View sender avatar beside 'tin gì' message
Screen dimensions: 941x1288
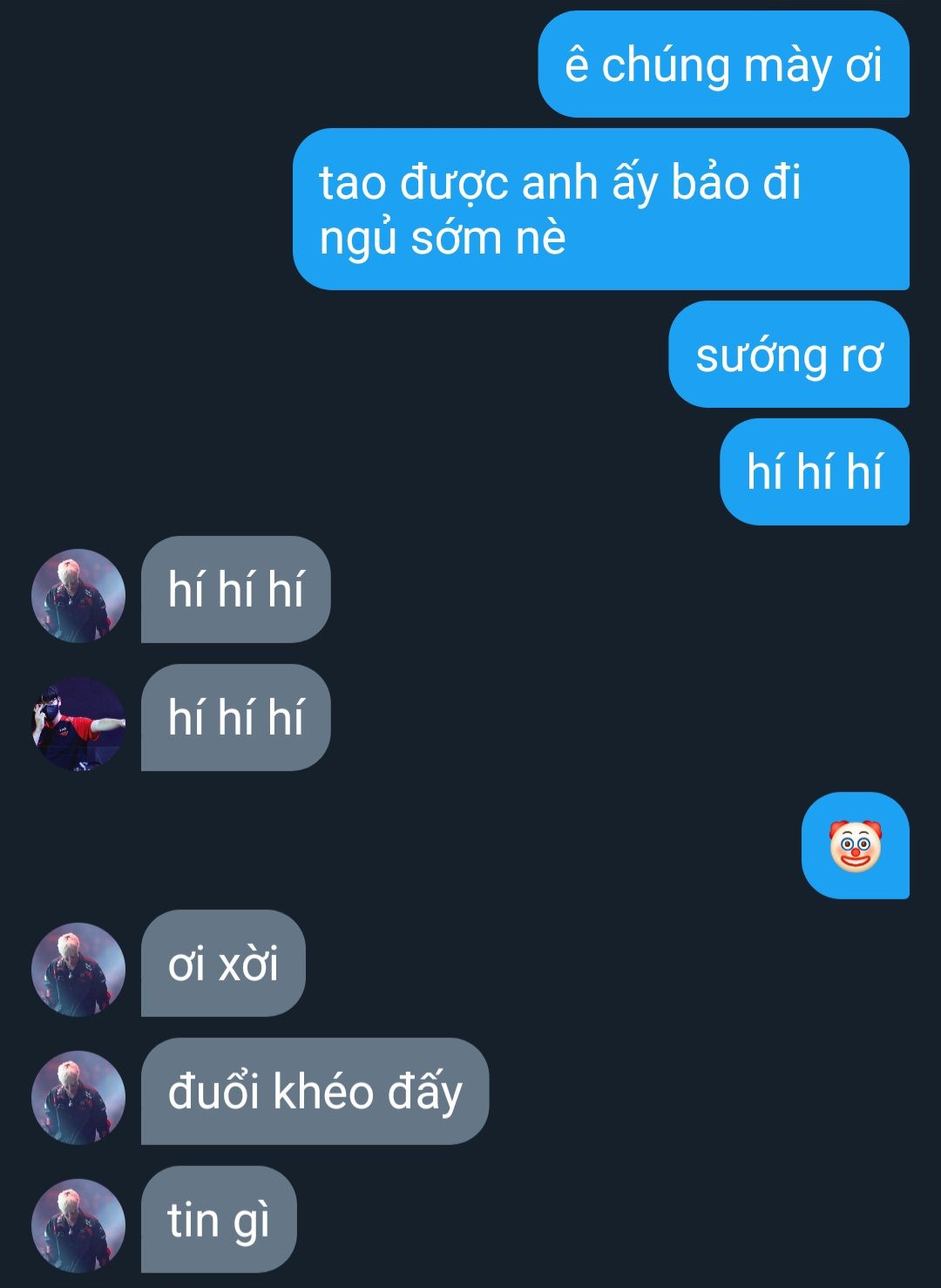click(x=78, y=1225)
